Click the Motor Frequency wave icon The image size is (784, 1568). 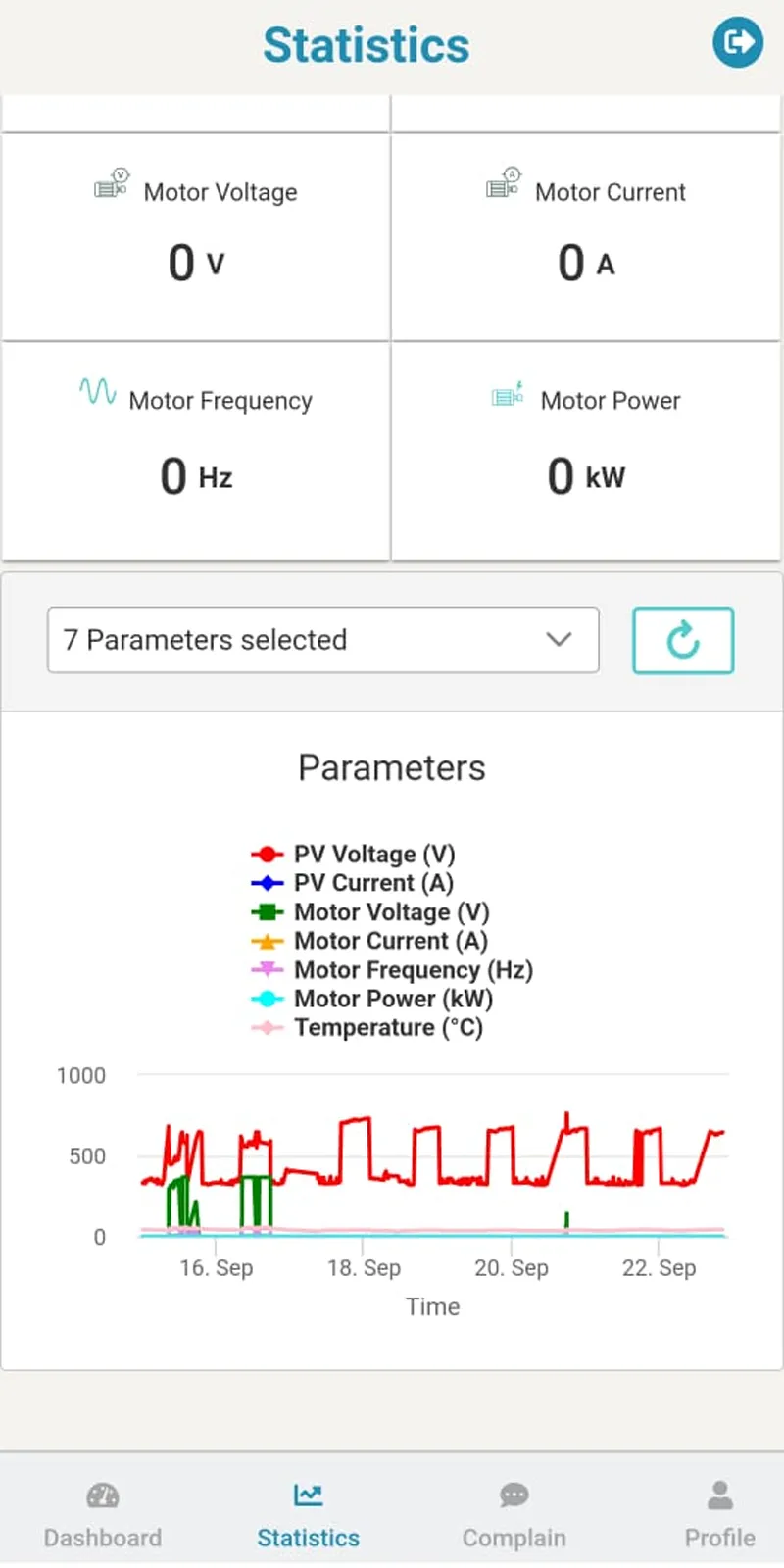point(98,391)
